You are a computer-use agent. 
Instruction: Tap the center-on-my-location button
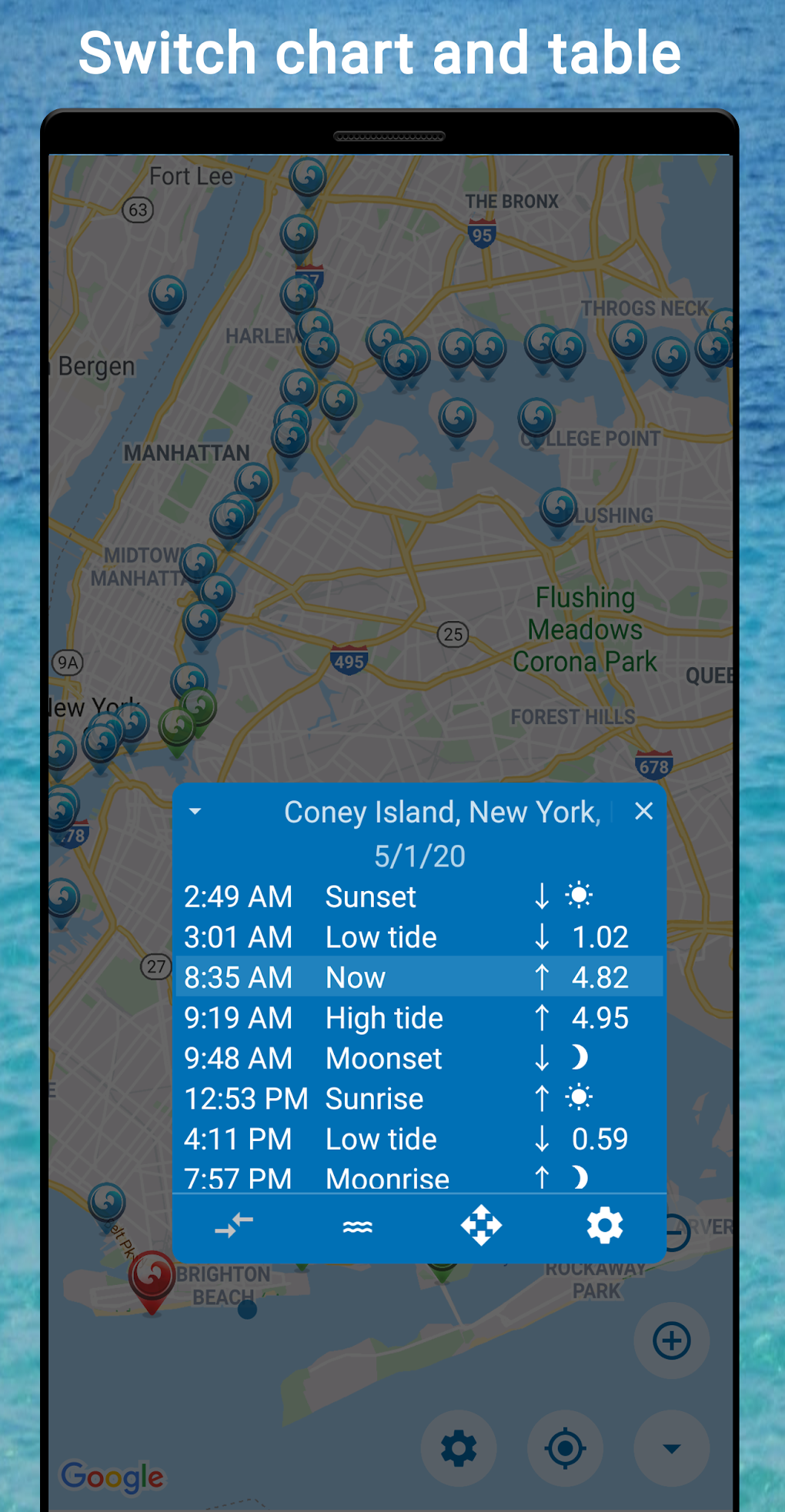coord(564,1448)
